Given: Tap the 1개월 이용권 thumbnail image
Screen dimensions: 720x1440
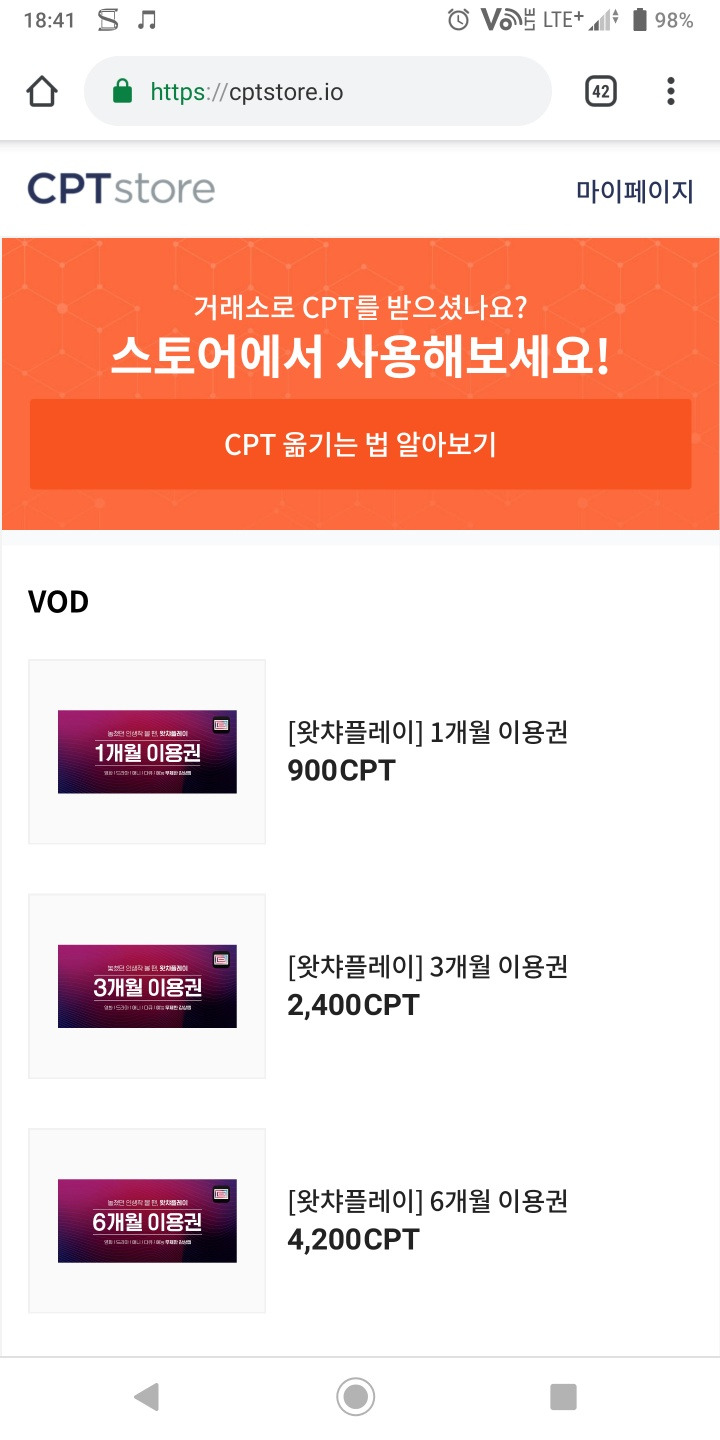Looking at the screenshot, I should click(146, 750).
